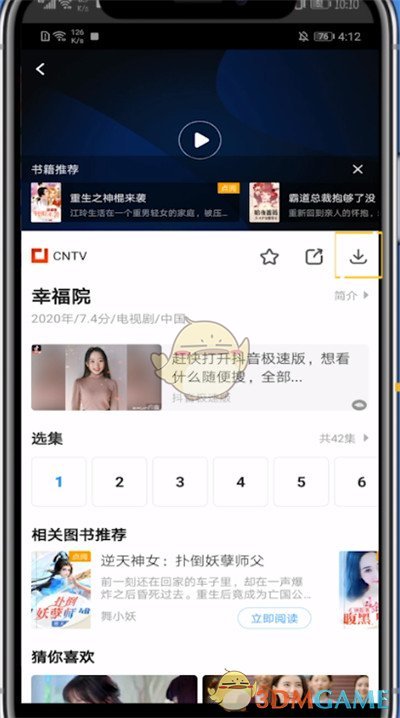Download the episode
This screenshot has height=718, width=400.
(x=358, y=256)
